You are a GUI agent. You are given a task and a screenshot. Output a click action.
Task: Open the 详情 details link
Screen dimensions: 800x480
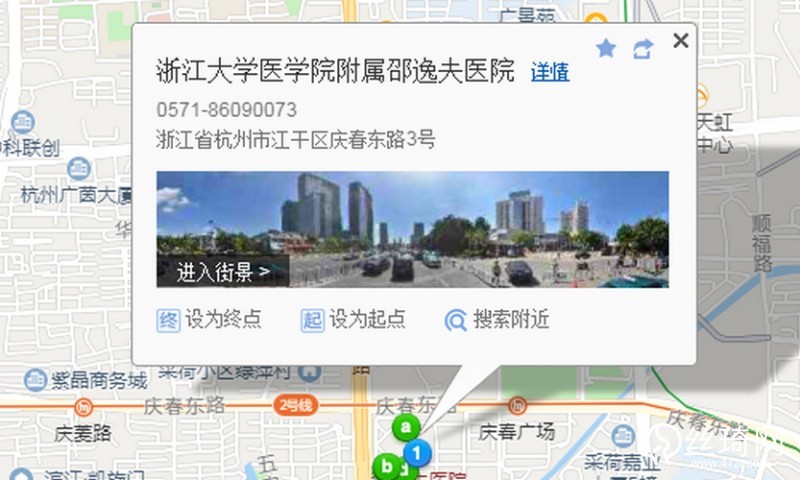550,73
